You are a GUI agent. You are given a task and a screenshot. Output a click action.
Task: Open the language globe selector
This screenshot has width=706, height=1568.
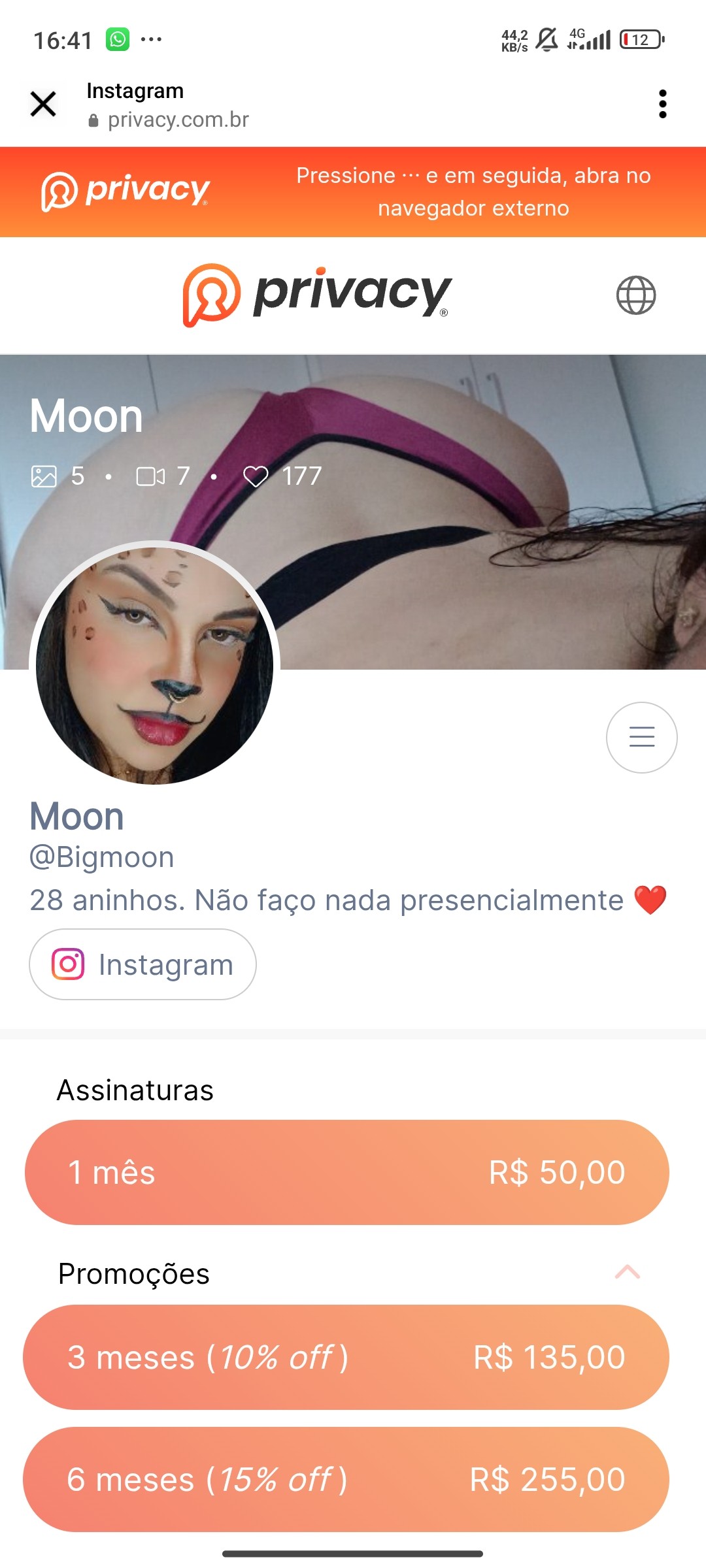point(635,295)
